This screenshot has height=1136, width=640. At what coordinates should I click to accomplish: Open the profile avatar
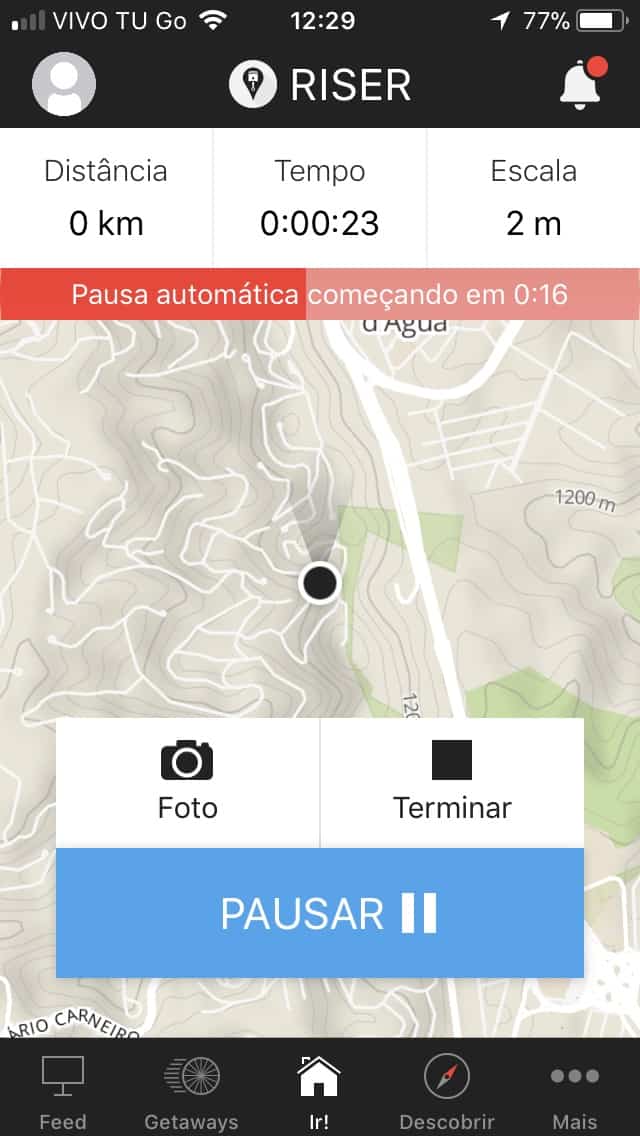(64, 84)
